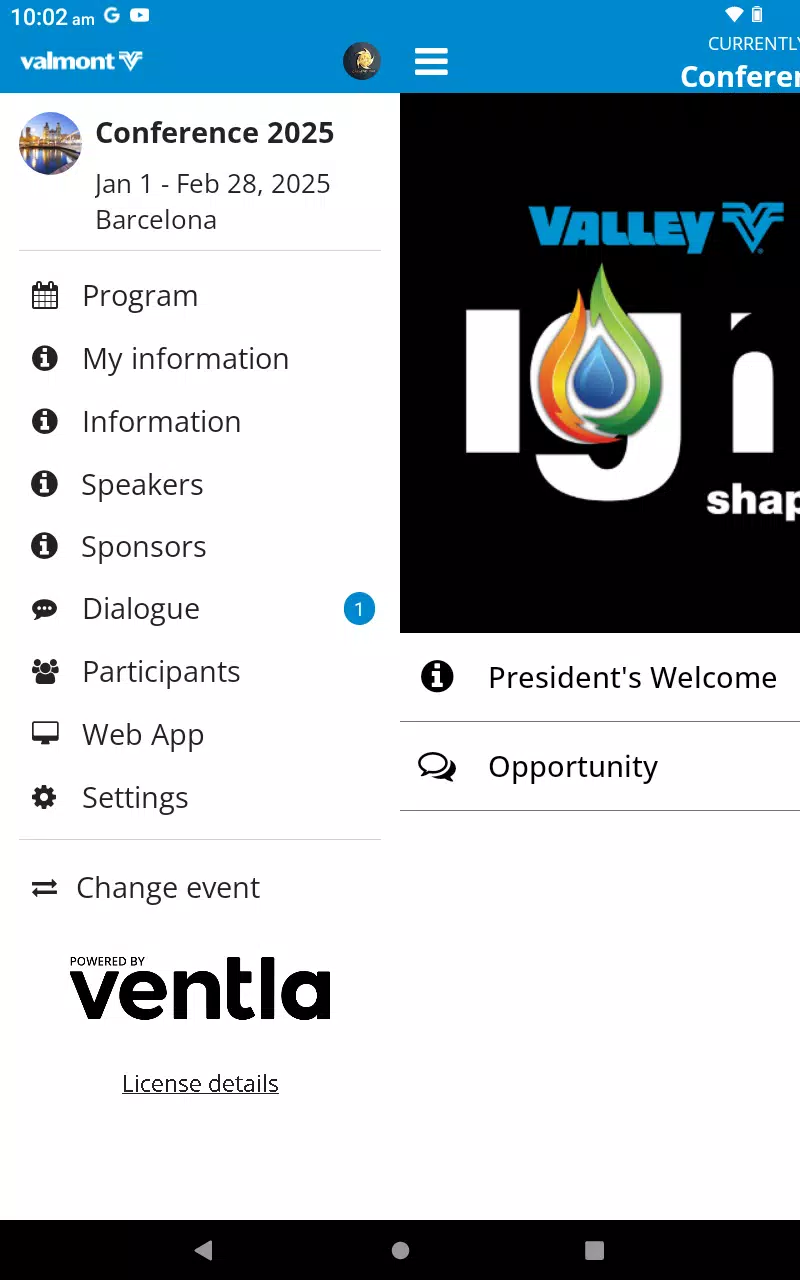Viewport: 800px width, 1280px height.
Task: Open Settings from the drawer
Action: point(135,798)
